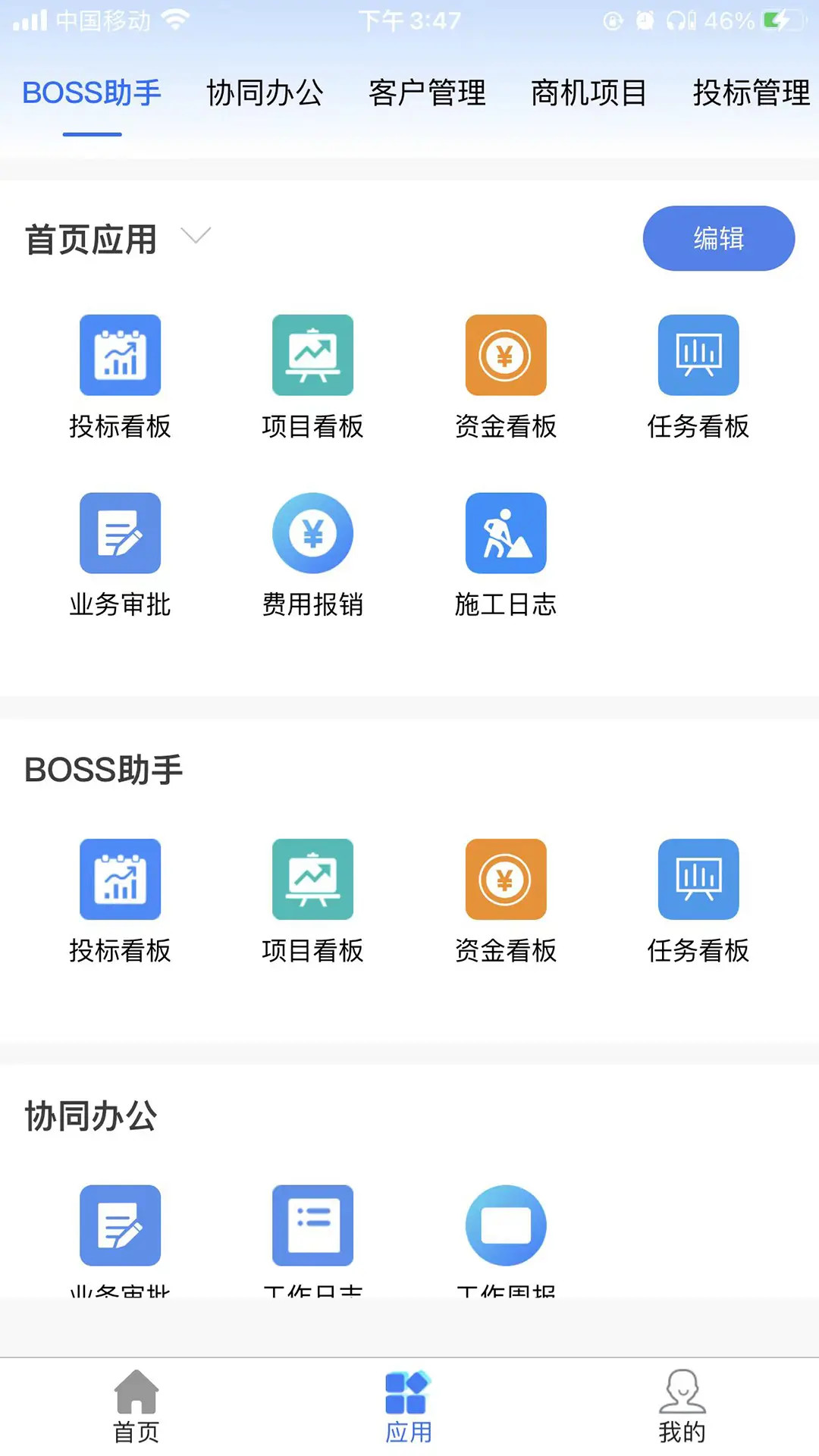
Task: Select 任务看板 in the BOSS助手 section
Action: 698,878
